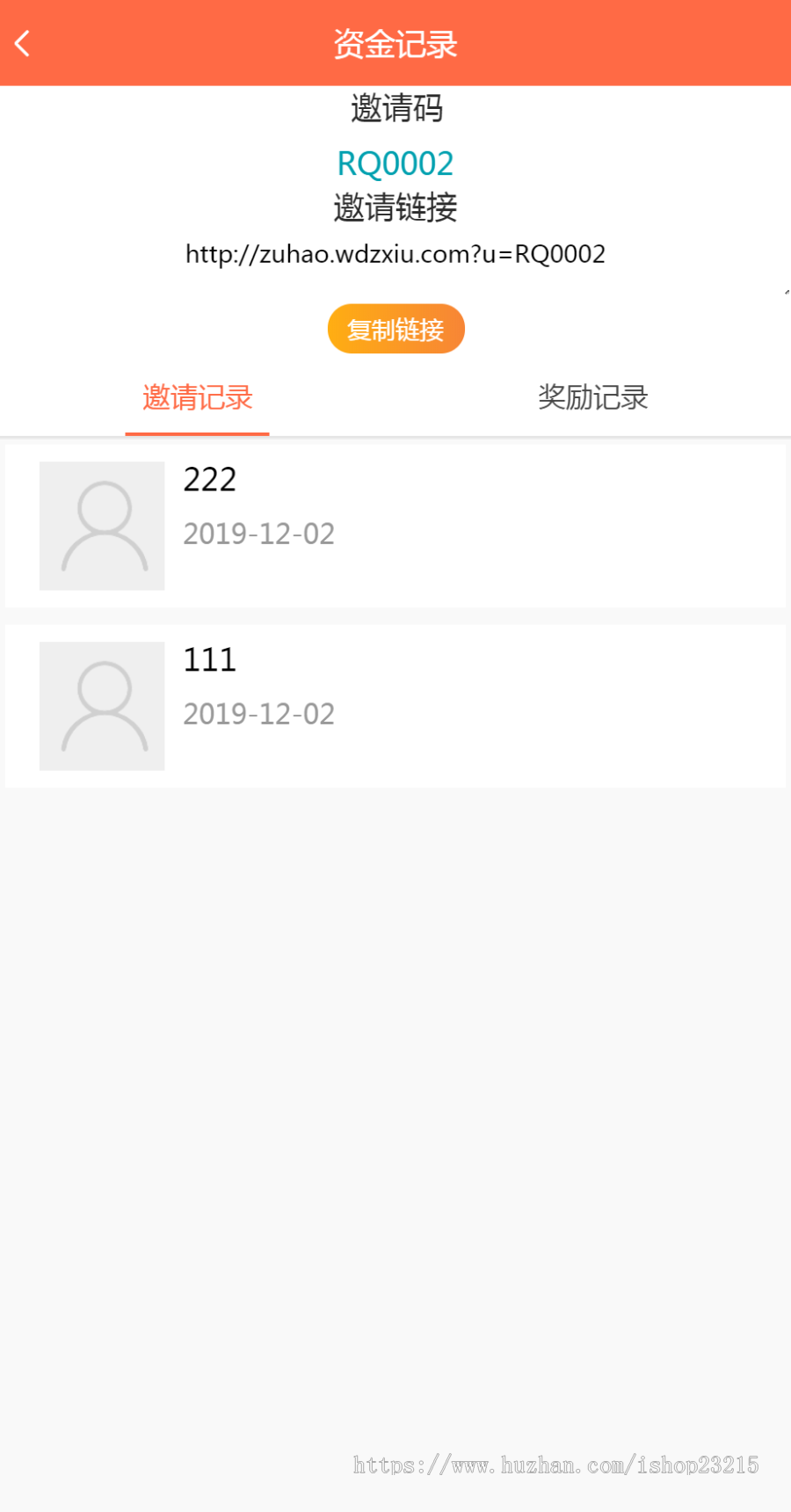Click the avatar icon for user 111
The width and height of the screenshot is (791, 1512).
coord(101,706)
